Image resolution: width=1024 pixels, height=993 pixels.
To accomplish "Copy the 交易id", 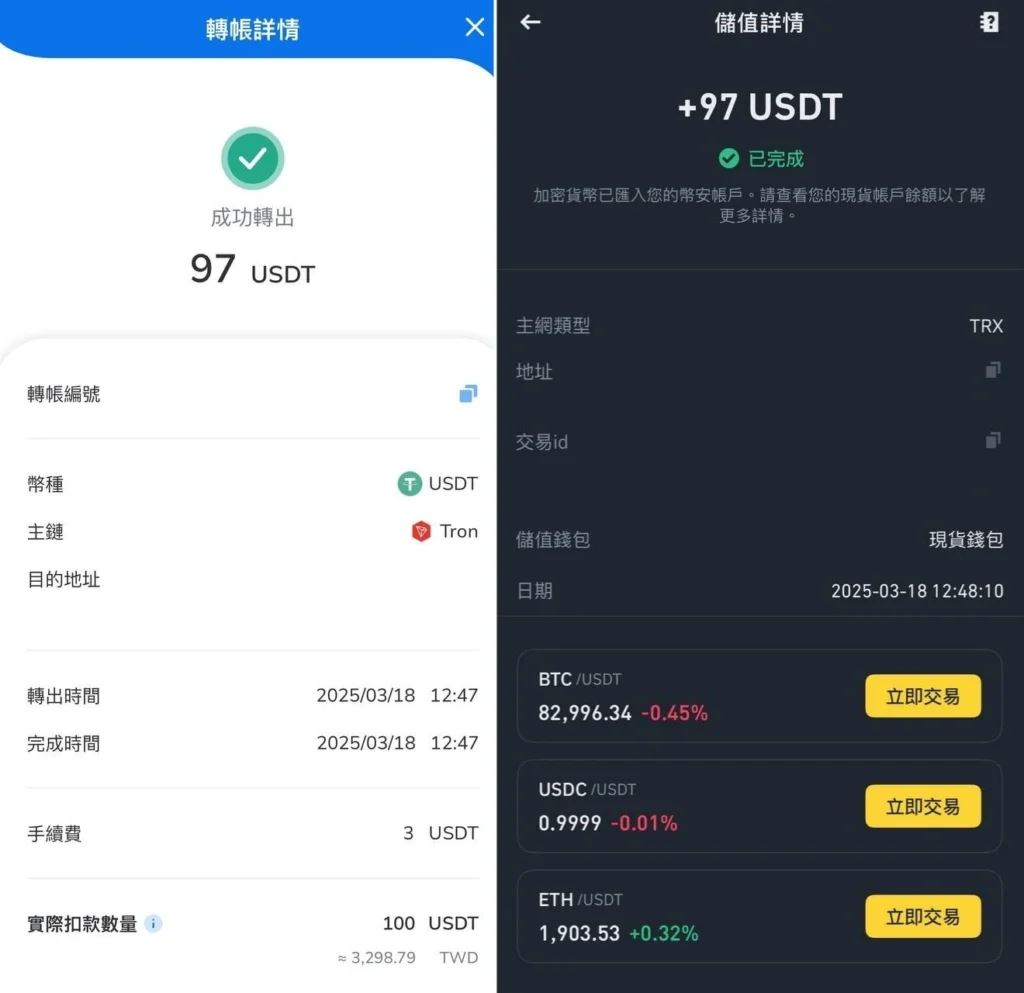I will click(x=992, y=441).
